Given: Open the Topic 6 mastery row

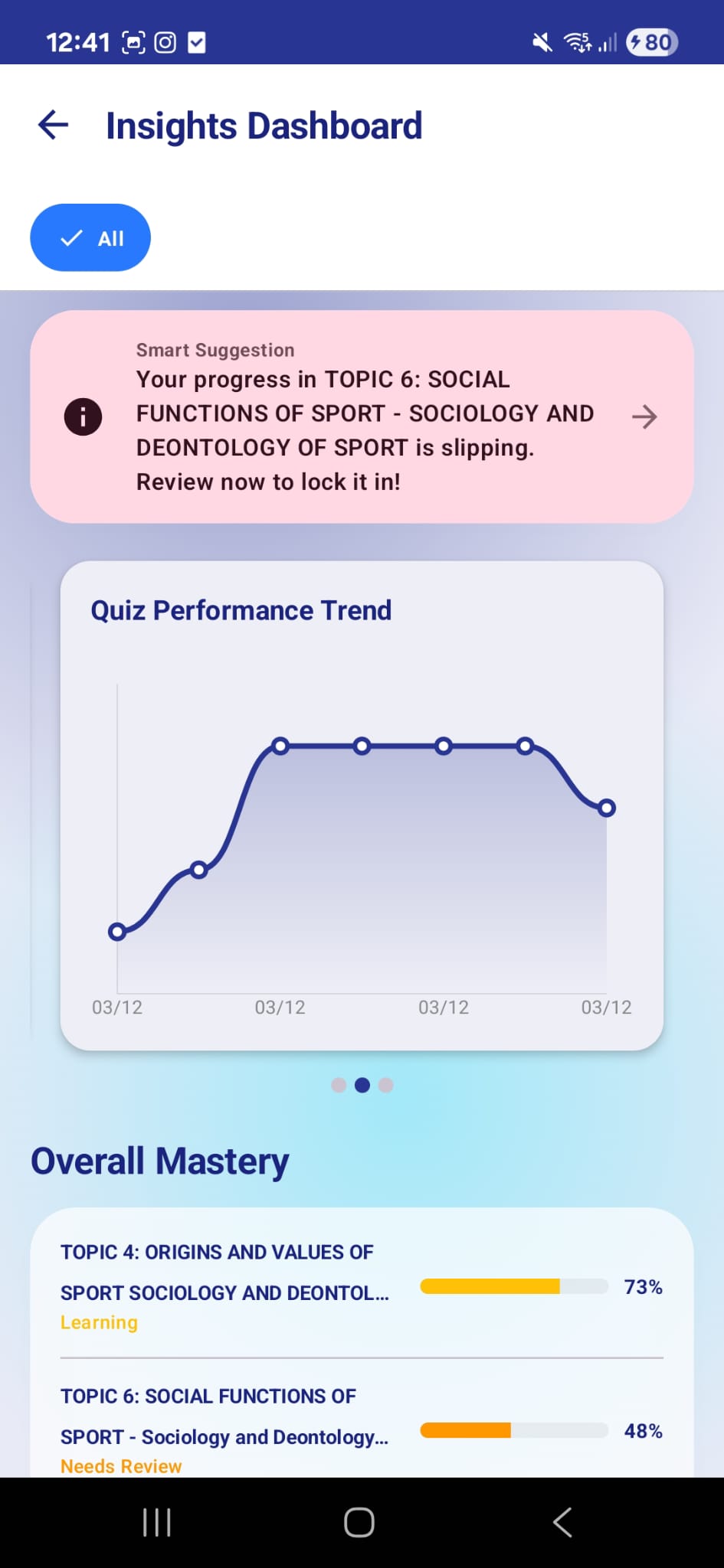Looking at the screenshot, I should (362, 1430).
